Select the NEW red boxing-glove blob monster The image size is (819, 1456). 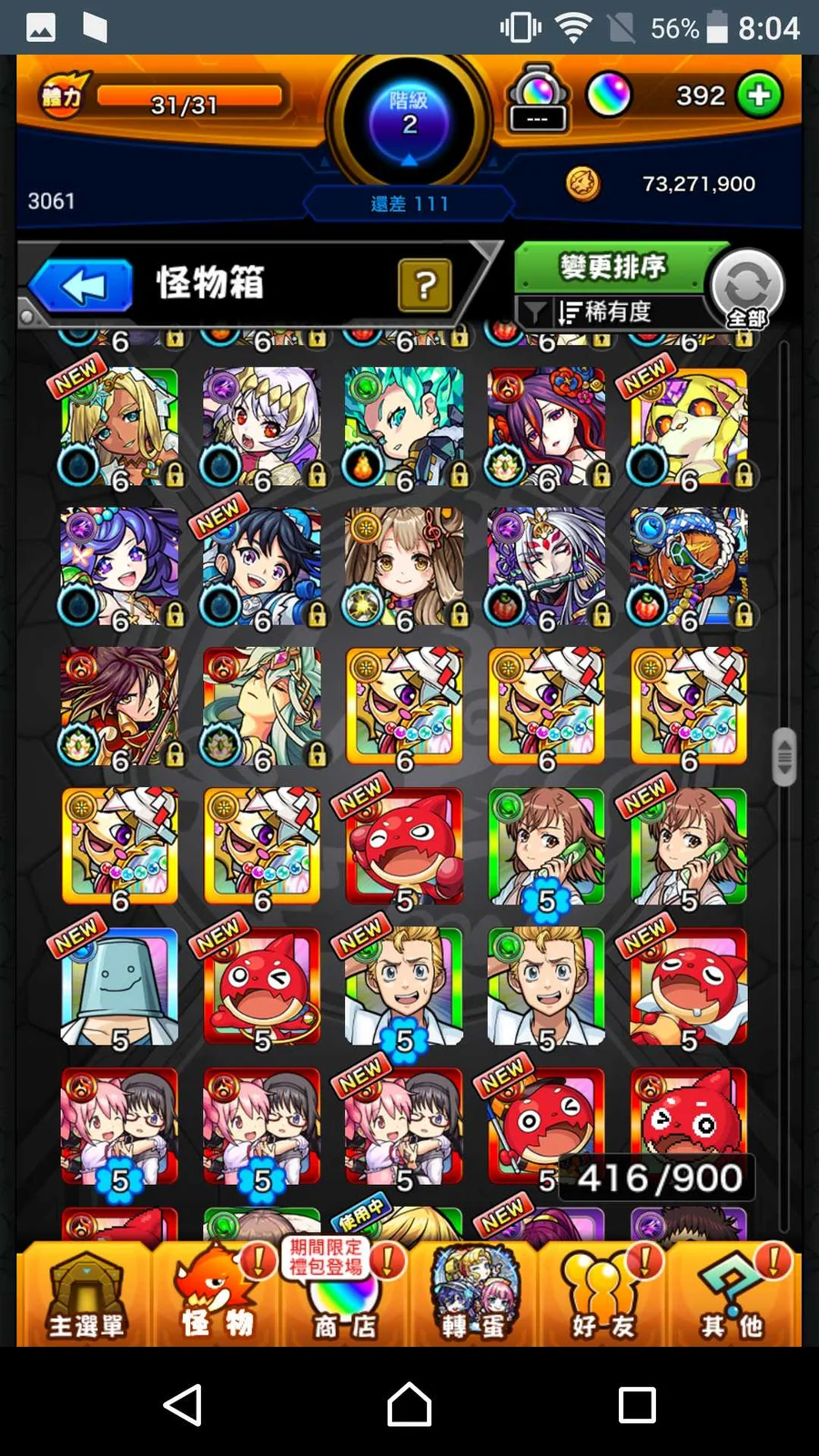pos(404,846)
